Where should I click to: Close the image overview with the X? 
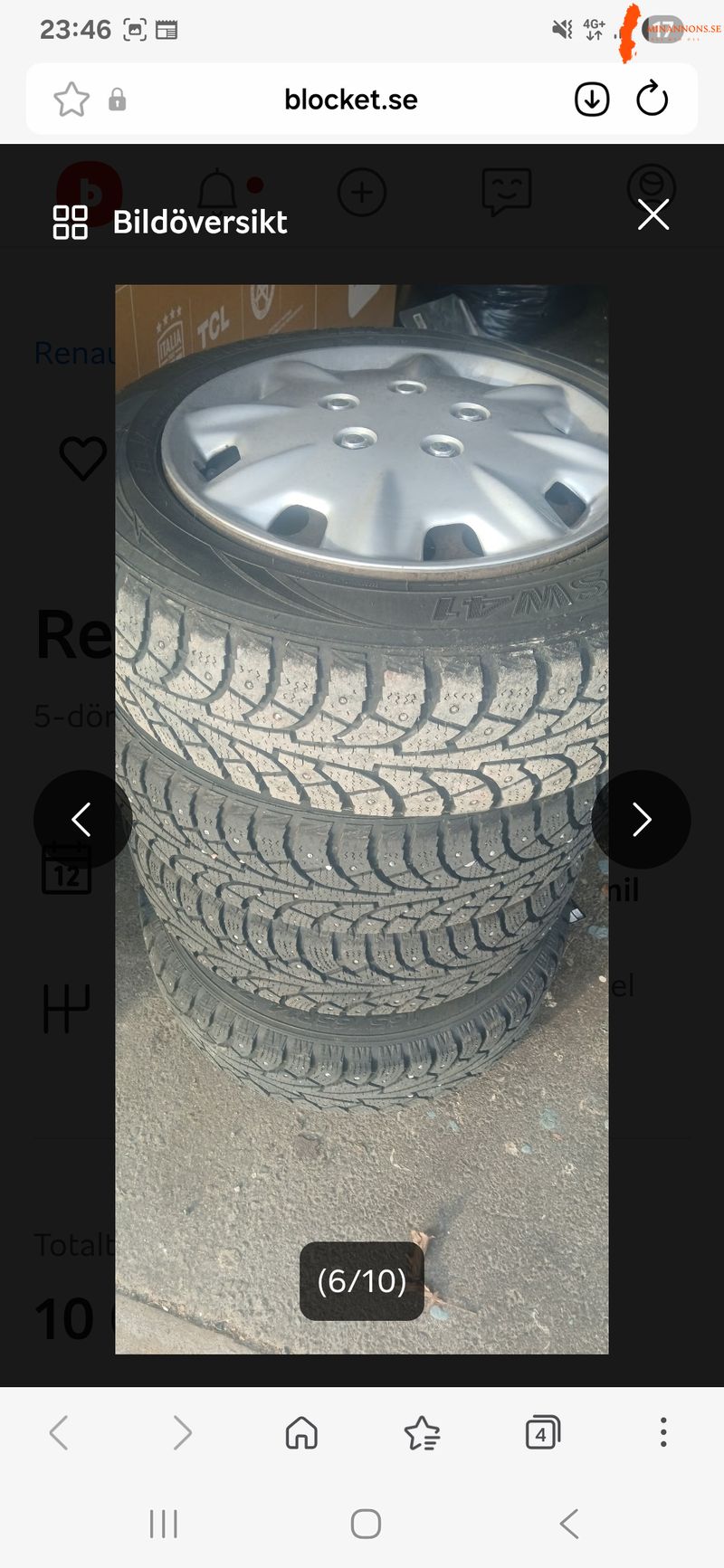[x=653, y=215]
